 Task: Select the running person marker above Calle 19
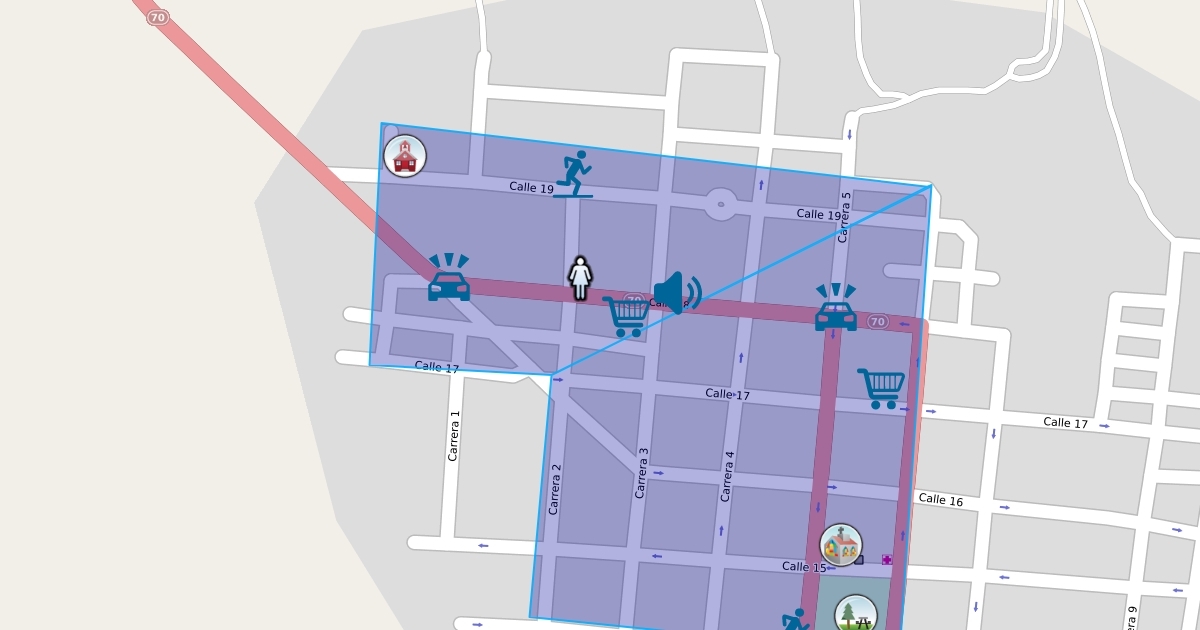(574, 174)
